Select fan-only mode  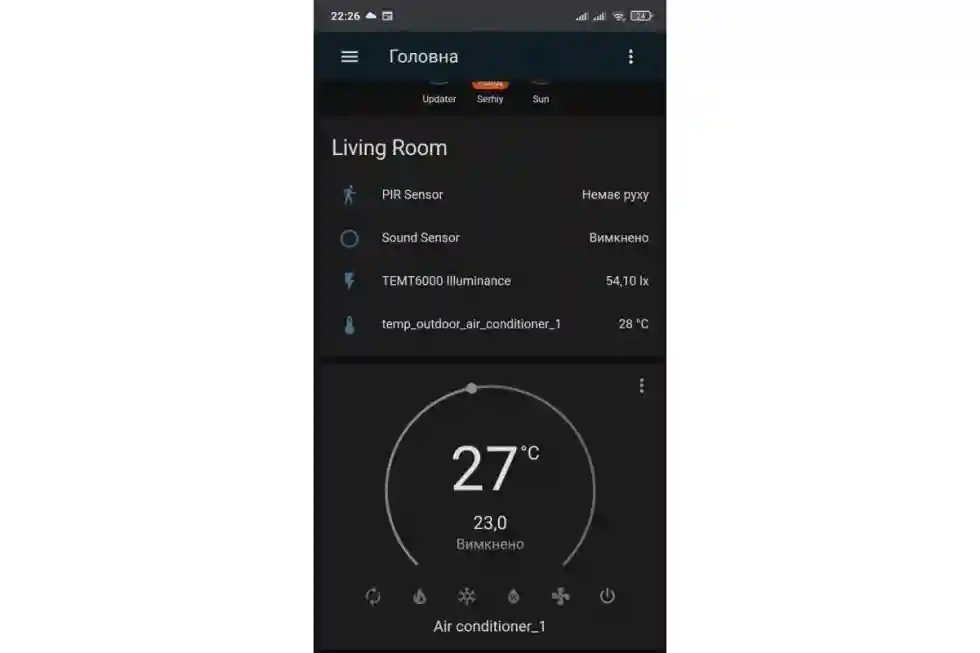[x=560, y=596]
